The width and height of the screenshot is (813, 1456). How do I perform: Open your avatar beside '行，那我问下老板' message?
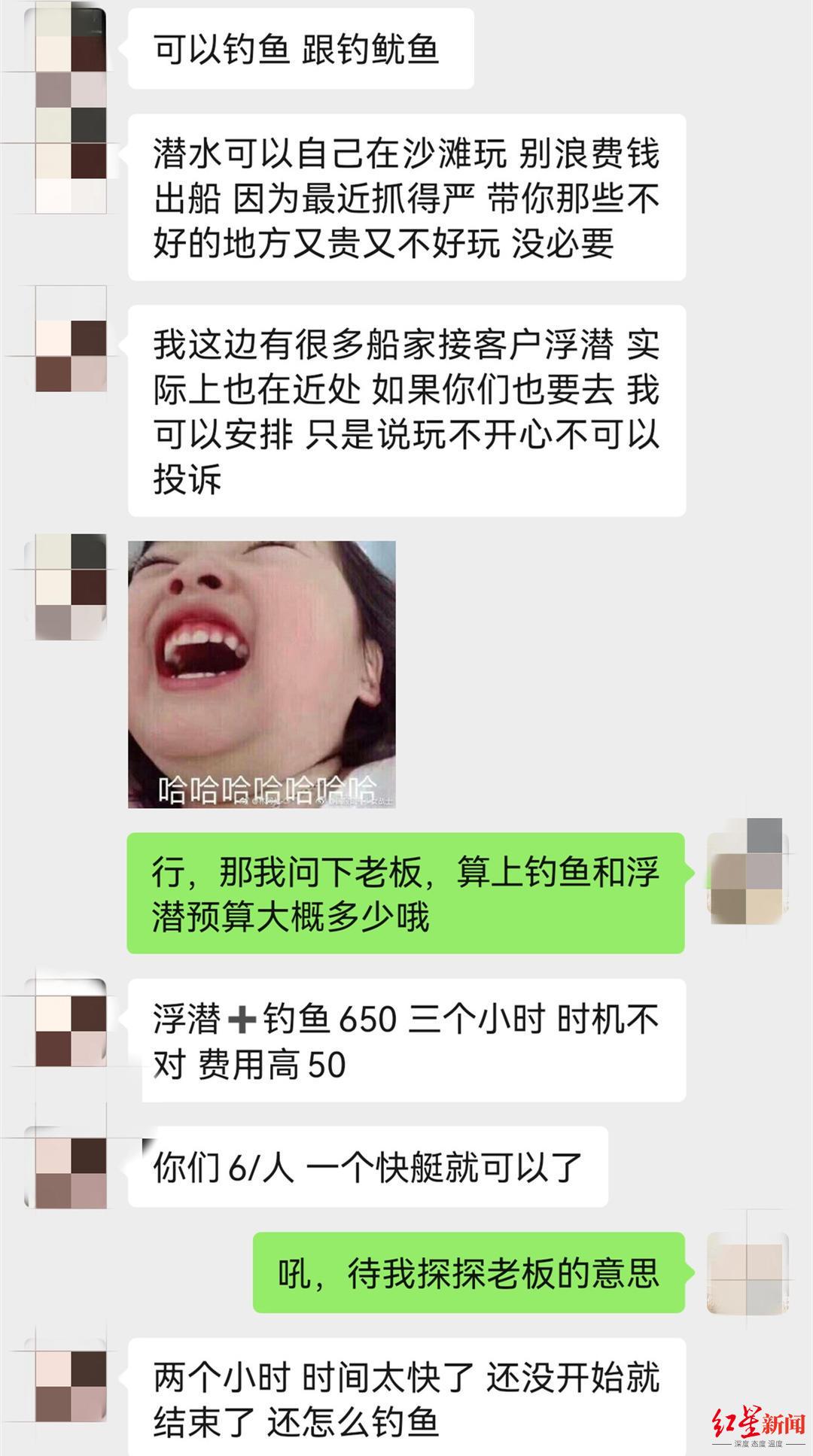coord(748,873)
